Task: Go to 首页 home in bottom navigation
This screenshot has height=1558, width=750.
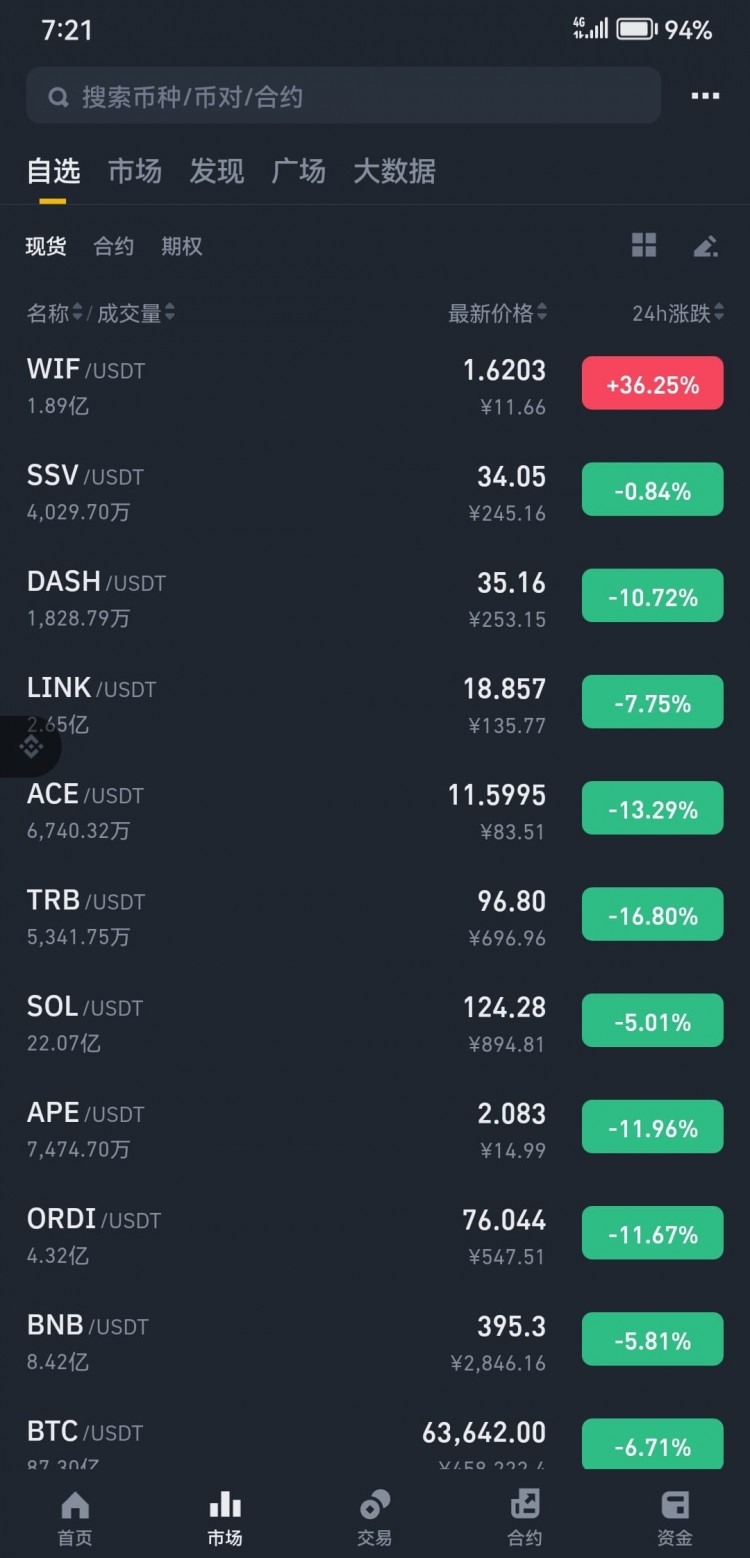Action: 75,1515
